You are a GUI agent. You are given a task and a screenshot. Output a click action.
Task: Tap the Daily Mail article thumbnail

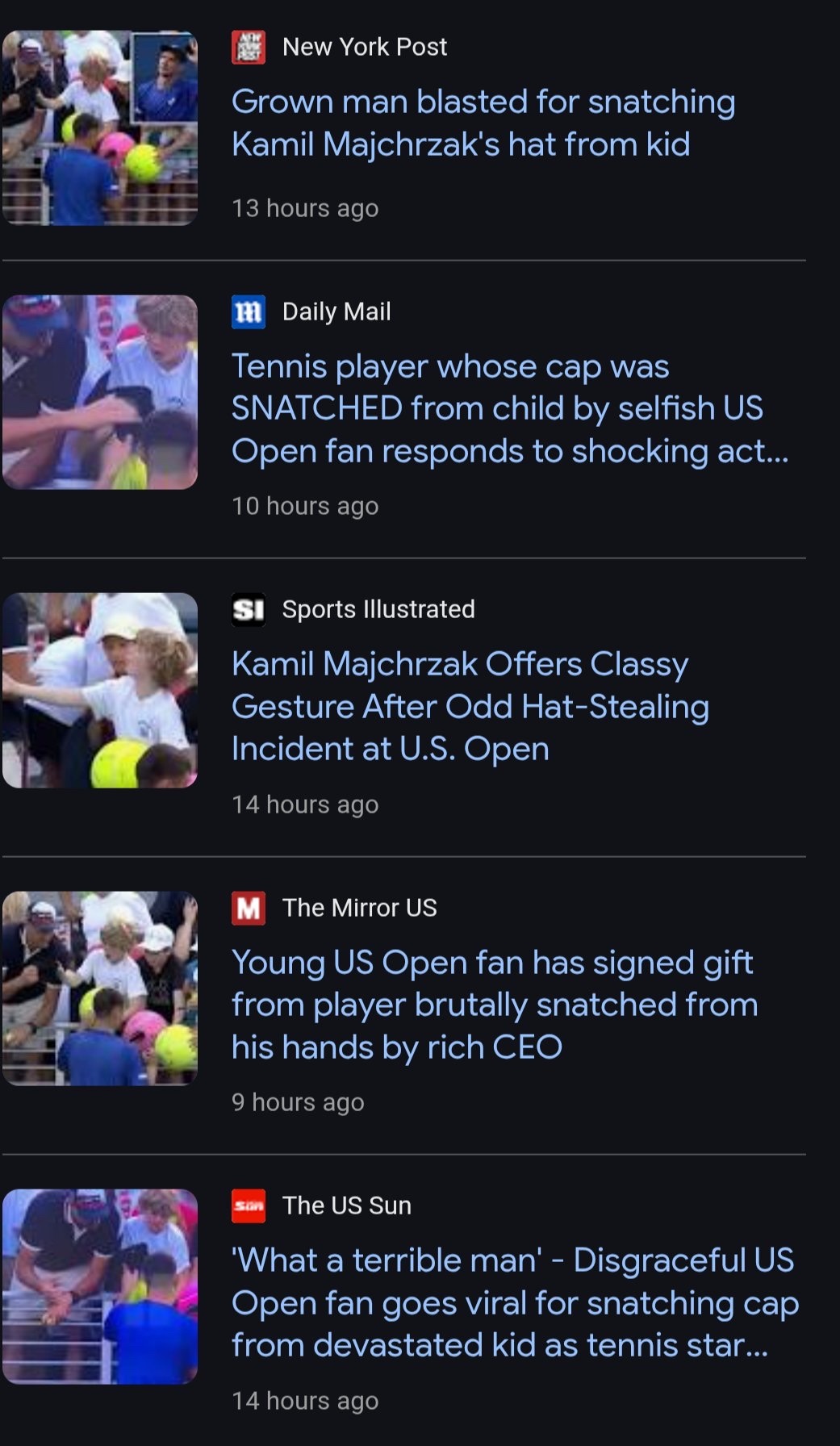tap(100, 392)
